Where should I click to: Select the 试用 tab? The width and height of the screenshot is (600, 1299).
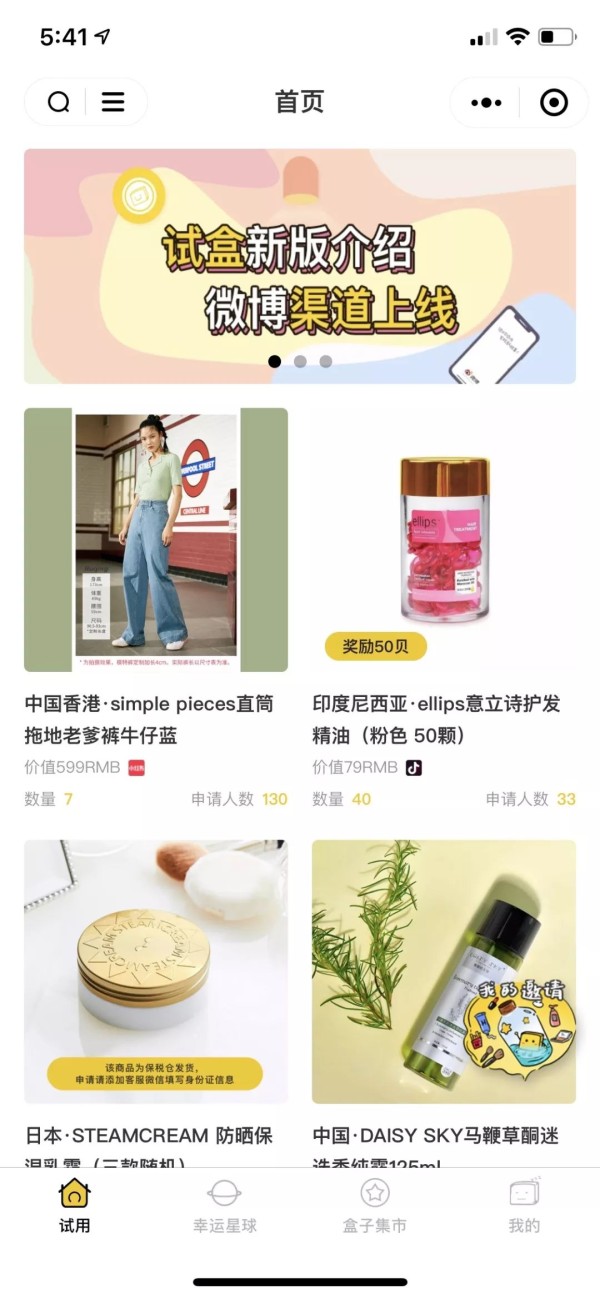75,1205
